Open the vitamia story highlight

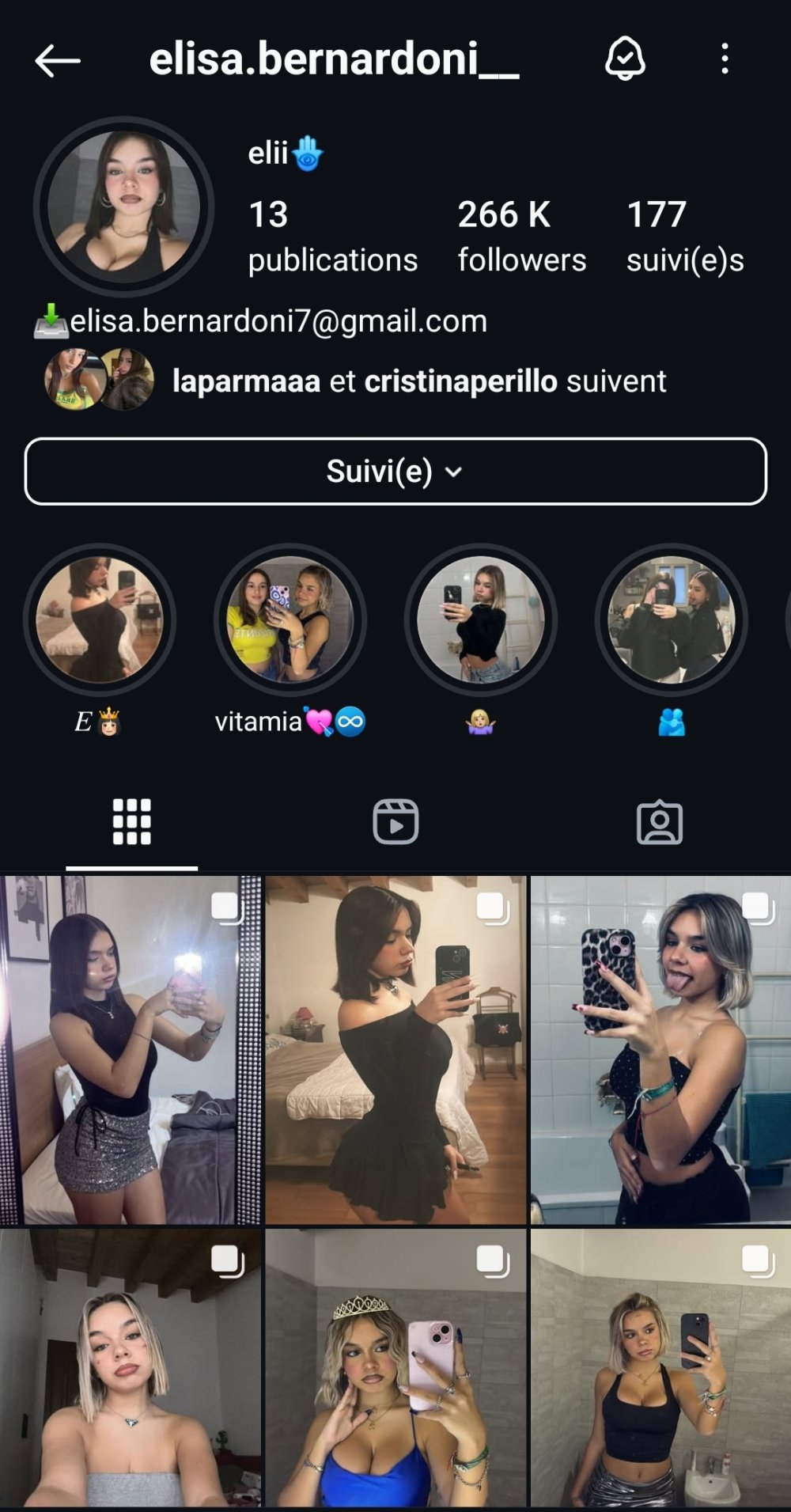pyautogui.click(x=290, y=620)
